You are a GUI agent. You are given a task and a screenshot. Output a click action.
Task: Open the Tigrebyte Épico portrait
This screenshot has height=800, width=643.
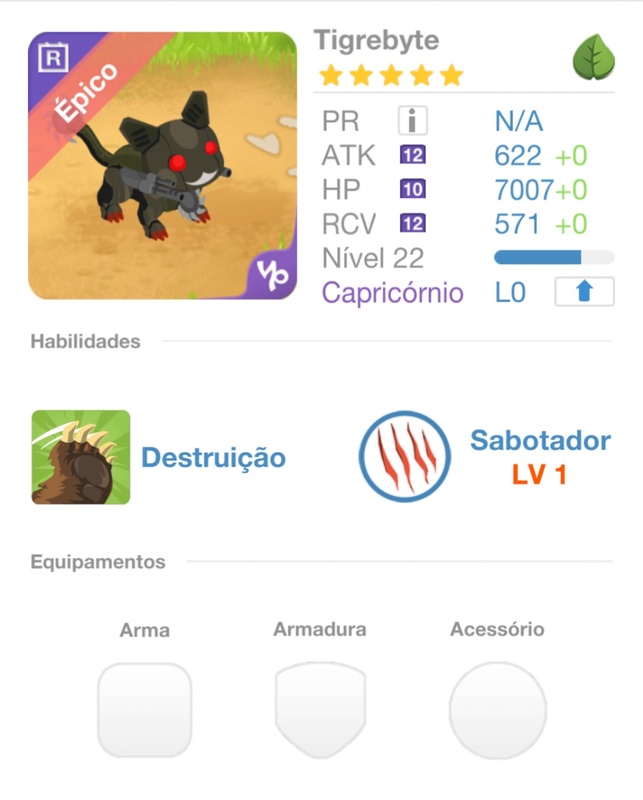pos(163,166)
